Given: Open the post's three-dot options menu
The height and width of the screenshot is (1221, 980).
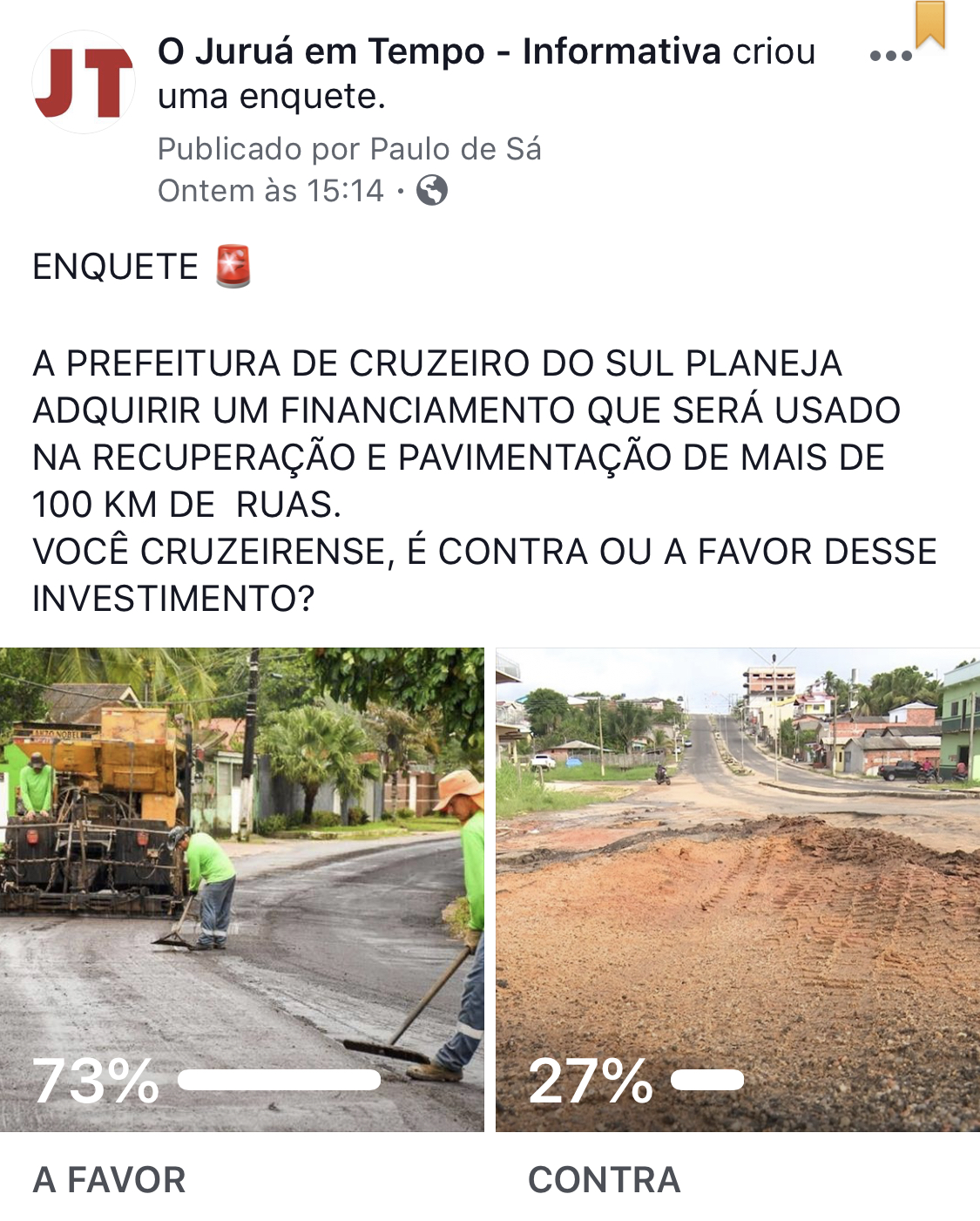Looking at the screenshot, I should (890, 57).
